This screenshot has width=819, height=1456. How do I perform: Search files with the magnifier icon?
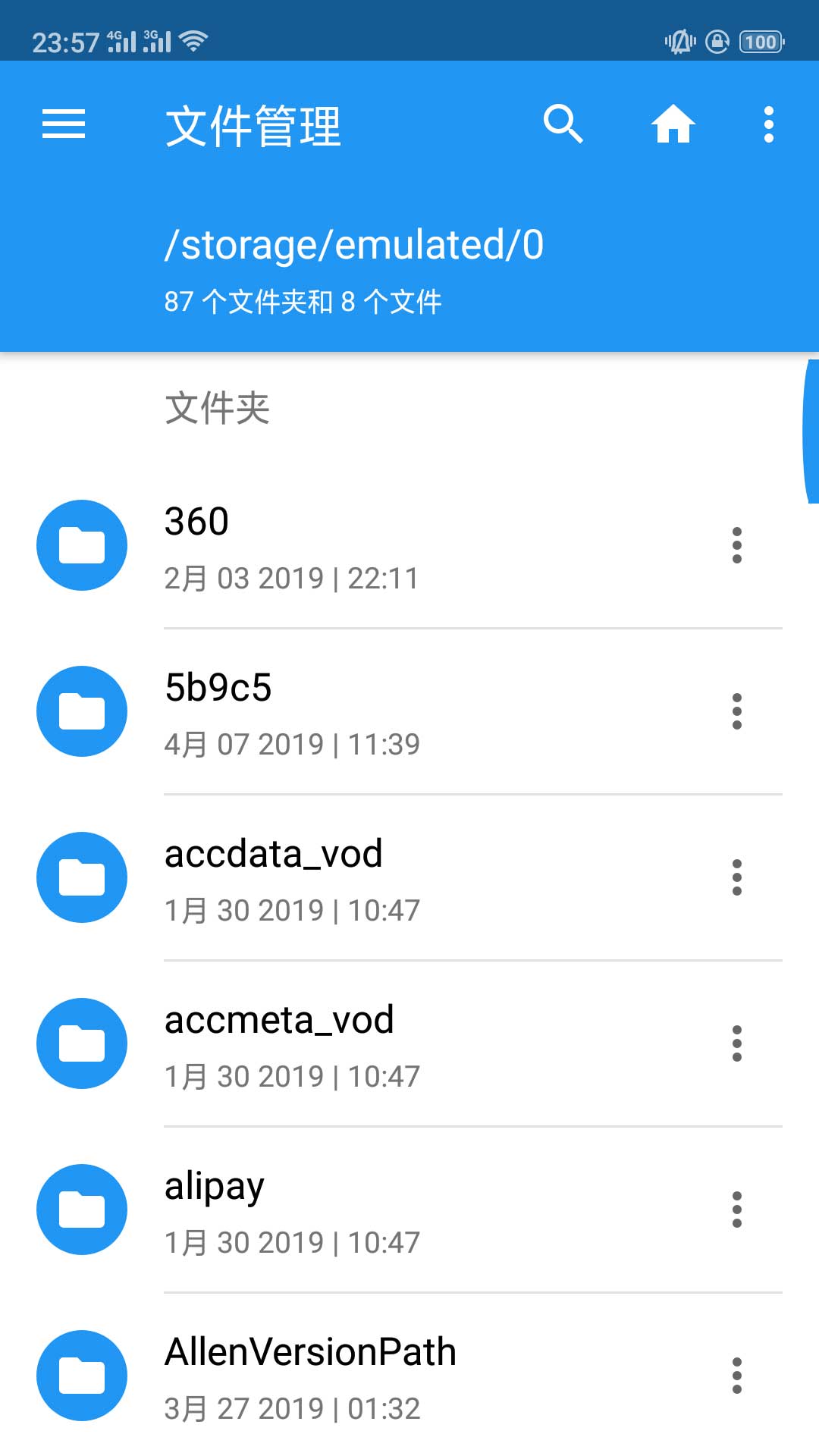tap(563, 124)
